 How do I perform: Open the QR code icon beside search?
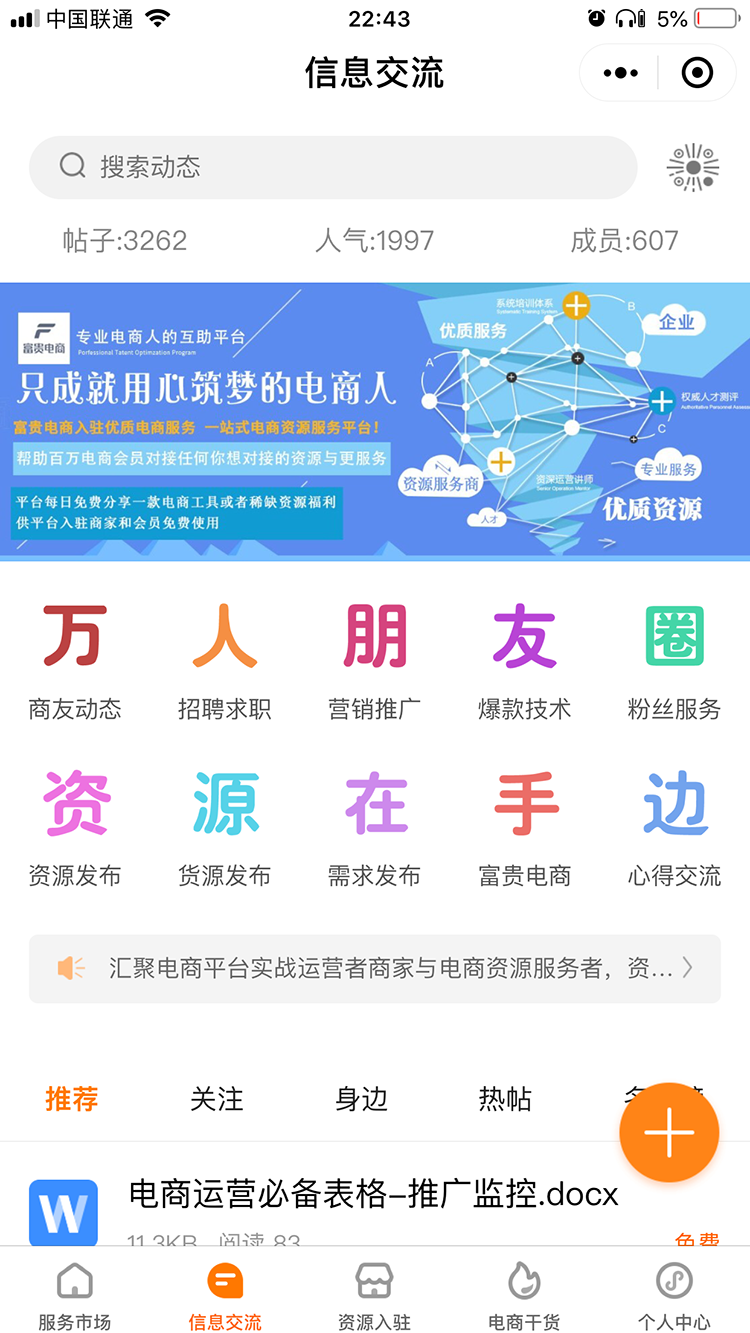tap(693, 167)
